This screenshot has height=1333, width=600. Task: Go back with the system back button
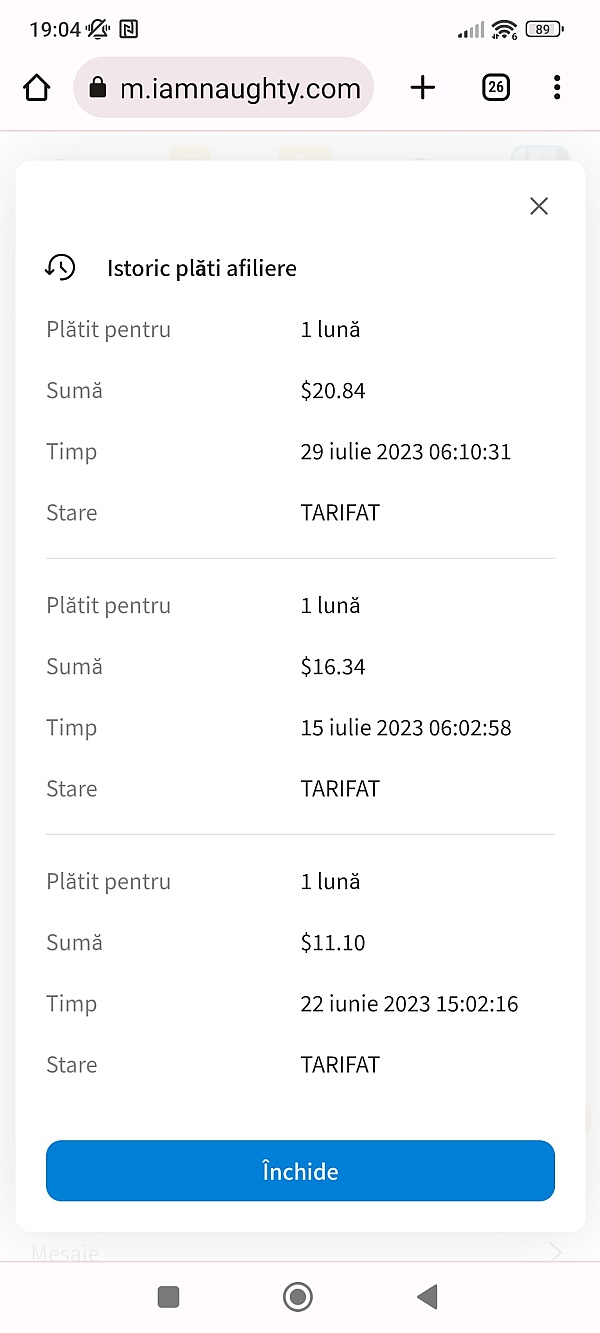point(428,1297)
